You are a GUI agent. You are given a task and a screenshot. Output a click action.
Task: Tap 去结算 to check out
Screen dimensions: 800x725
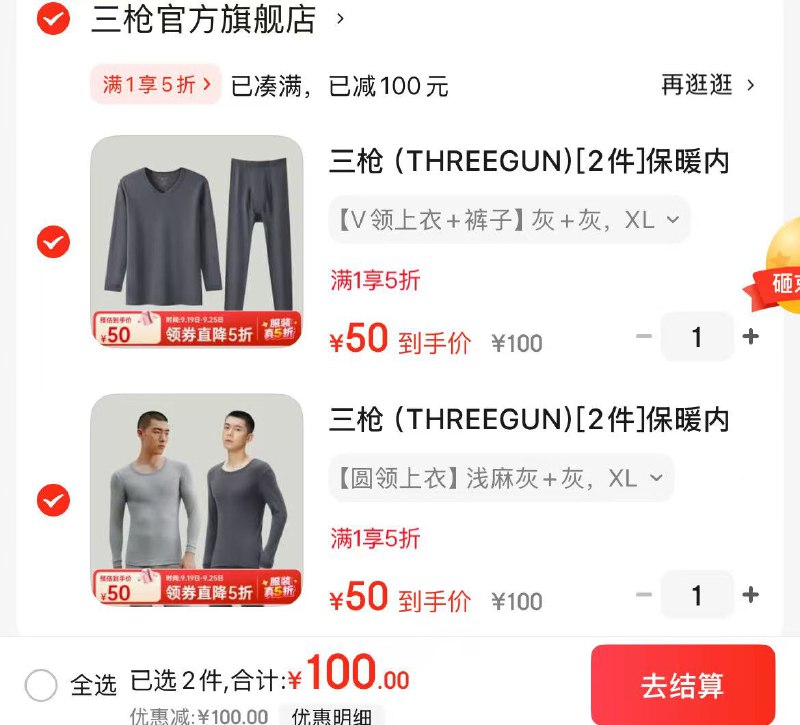(x=683, y=686)
